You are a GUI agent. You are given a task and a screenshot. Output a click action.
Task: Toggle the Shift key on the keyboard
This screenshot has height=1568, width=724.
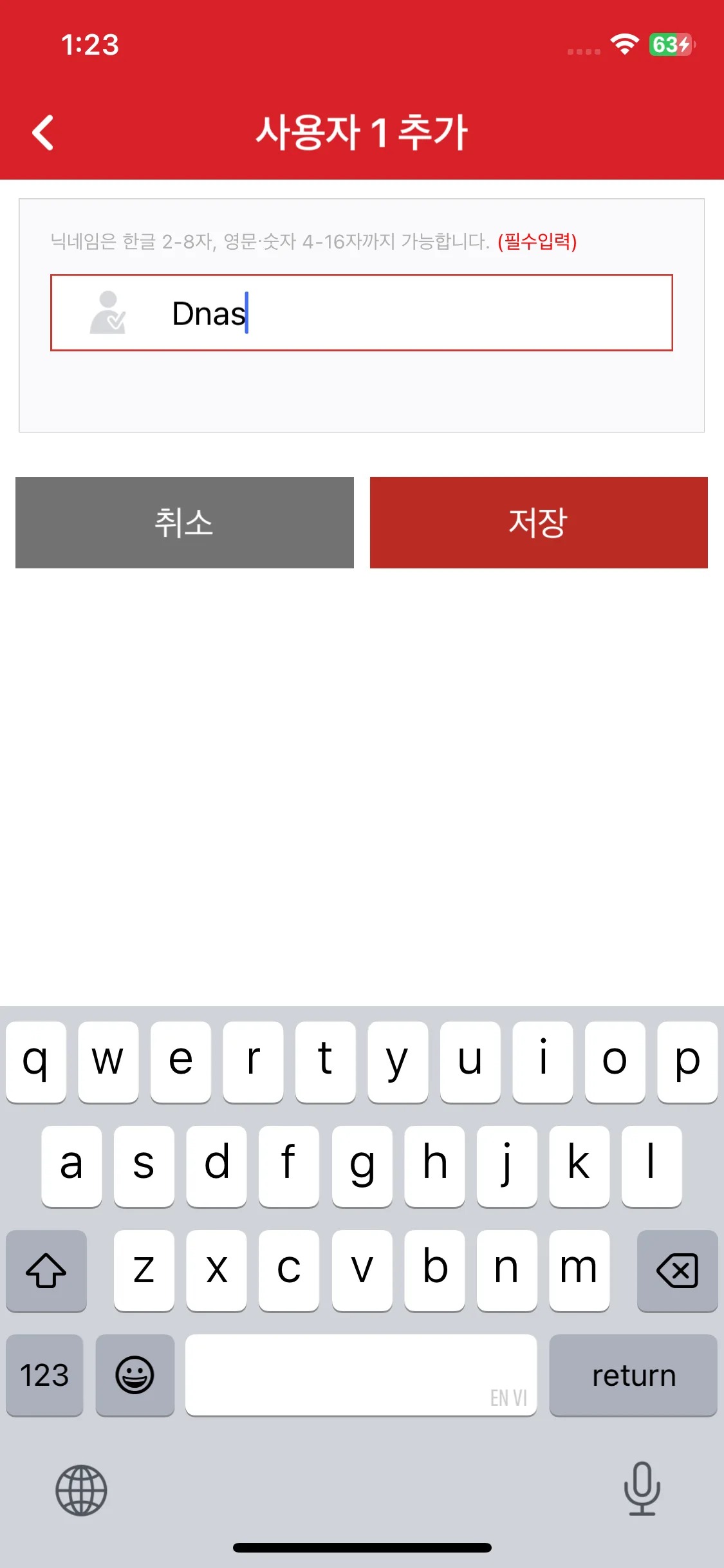(x=46, y=1271)
